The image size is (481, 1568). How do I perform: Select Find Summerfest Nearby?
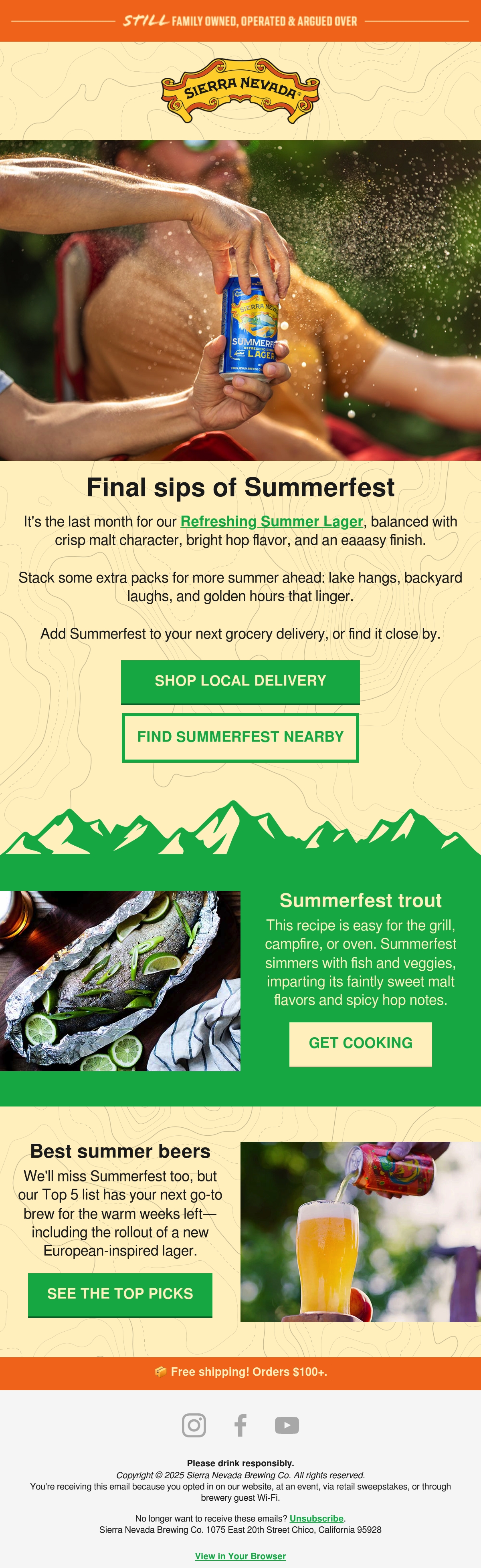click(x=240, y=737)
